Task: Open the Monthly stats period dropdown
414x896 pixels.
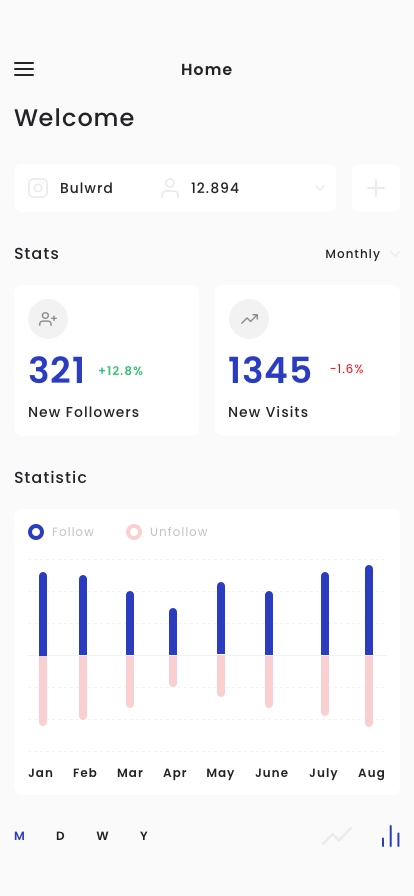Action: pos(362,254)
